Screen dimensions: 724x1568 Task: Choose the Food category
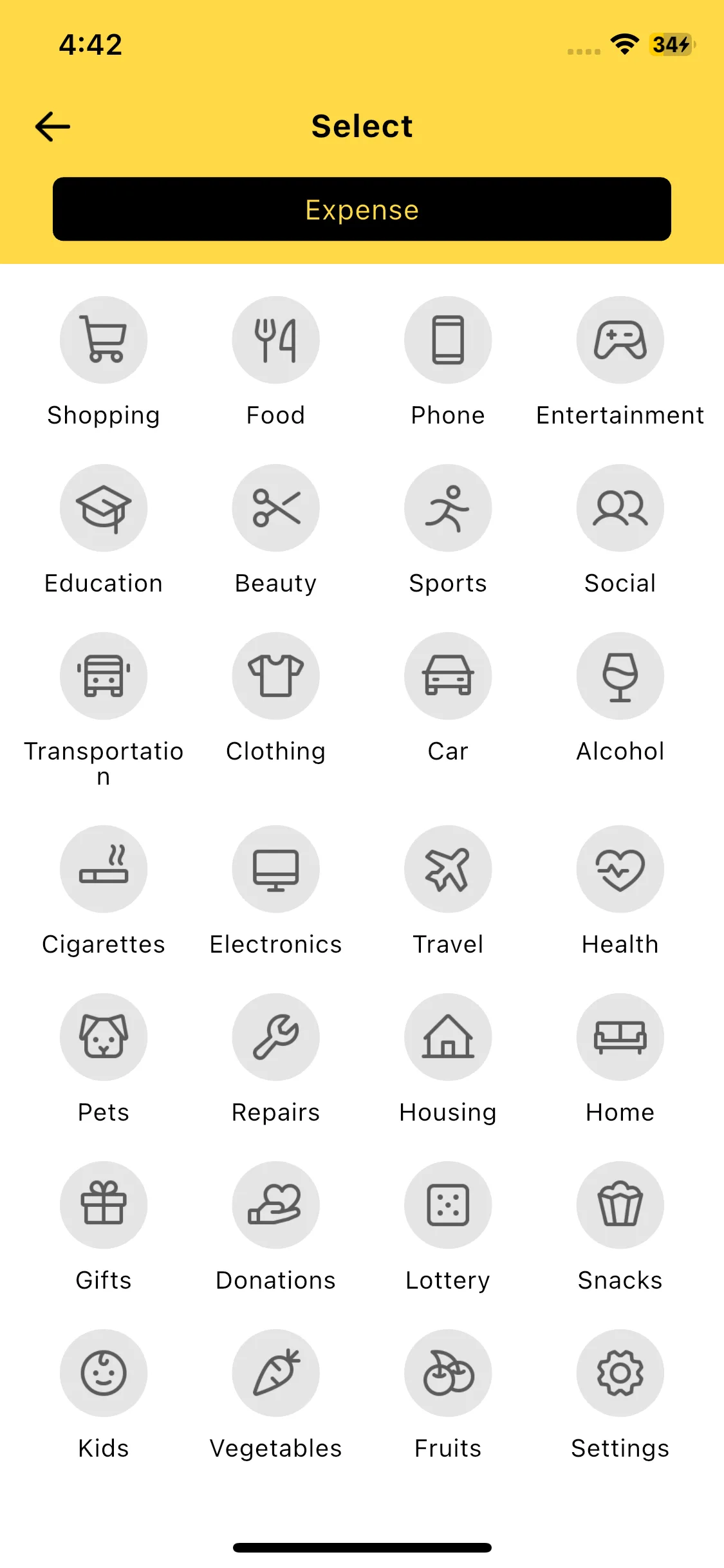(275, 340)
